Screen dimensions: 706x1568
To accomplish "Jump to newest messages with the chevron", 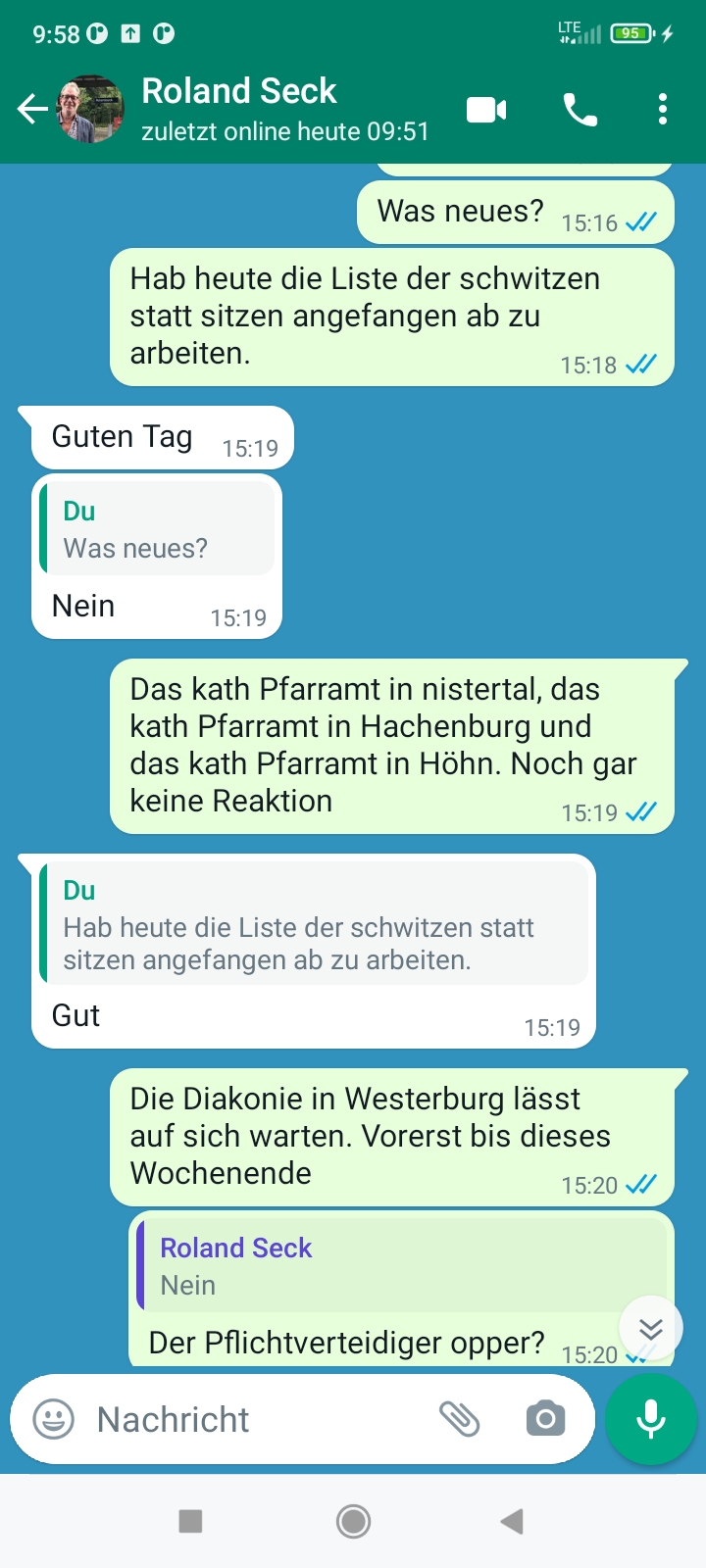I will pos(649,1328).
